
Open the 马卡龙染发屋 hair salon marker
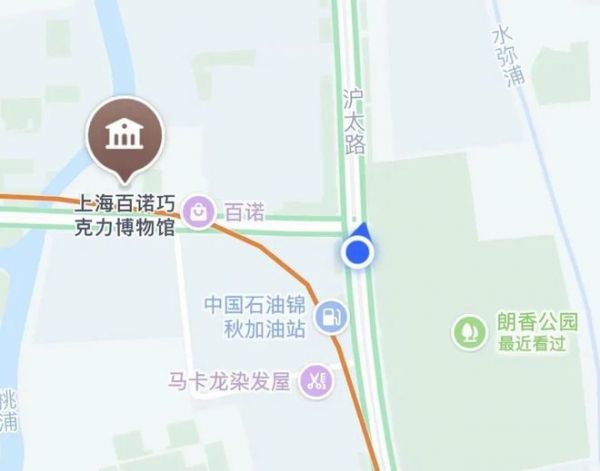coord(318,380)
